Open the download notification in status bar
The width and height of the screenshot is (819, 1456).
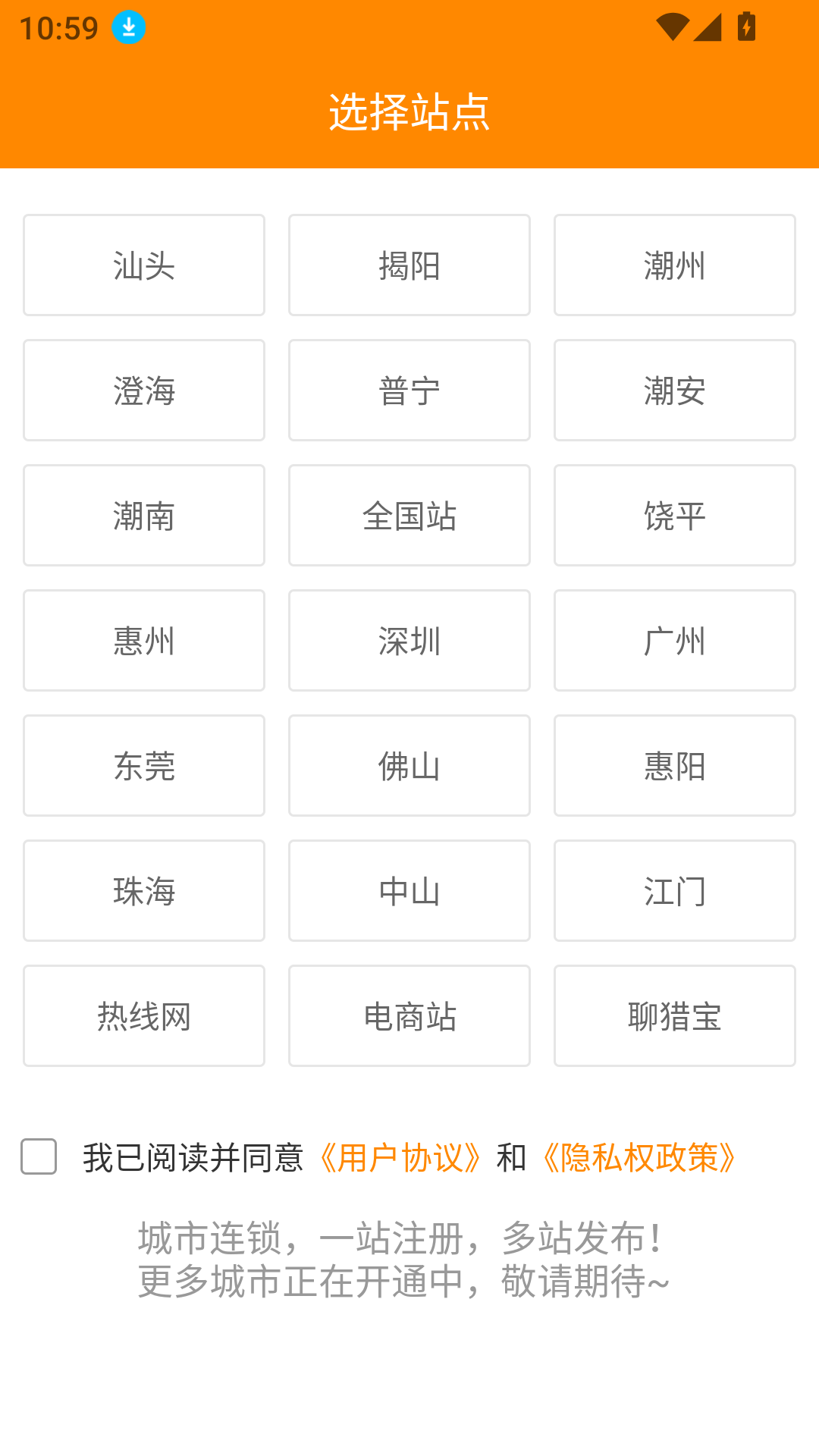point(128,27)
